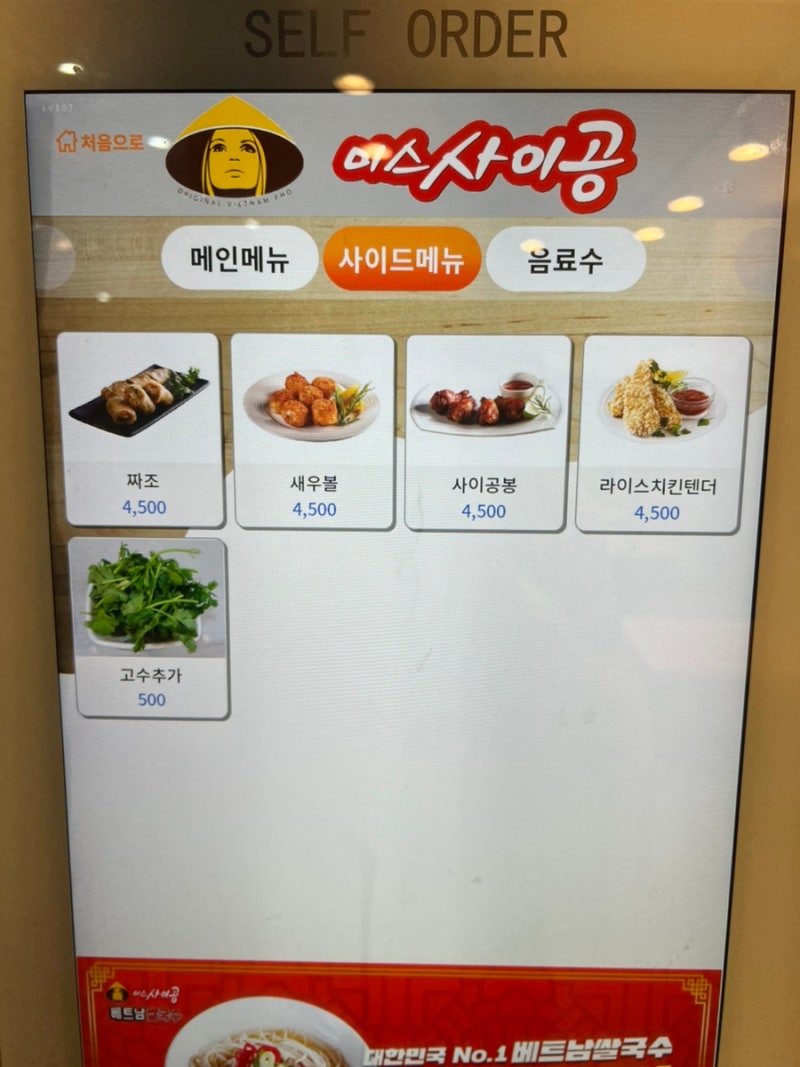Add 짜조 to the order
The width and height of the screenshot is (800, 1067).
(142, 430)
